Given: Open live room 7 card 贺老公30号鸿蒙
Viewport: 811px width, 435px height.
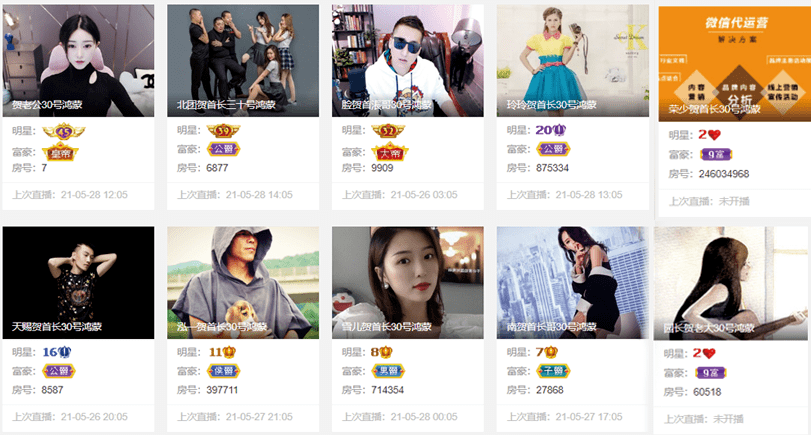Looking at the screenshot, I should [x=79, y=61].
